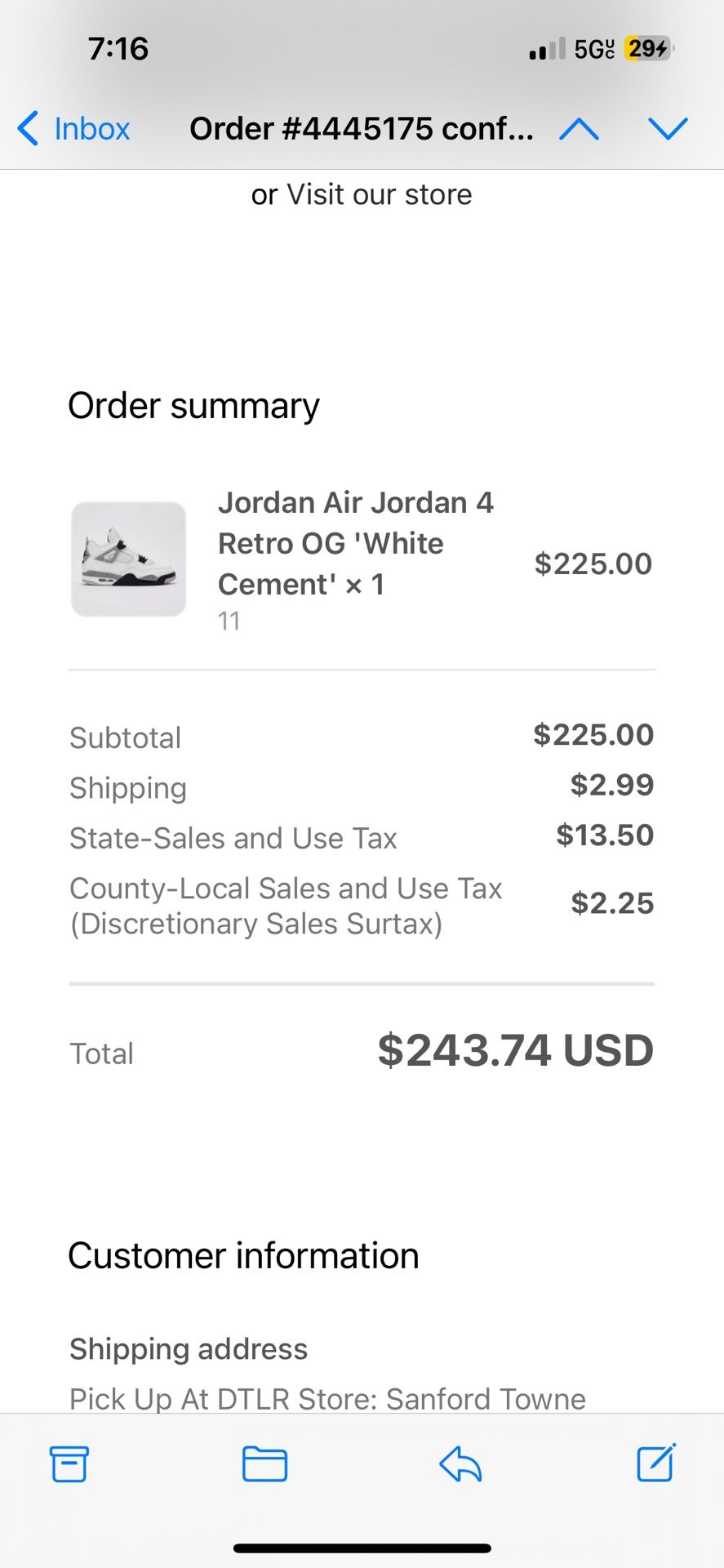Tap the Customer information heading

[x=243, y=1256]
